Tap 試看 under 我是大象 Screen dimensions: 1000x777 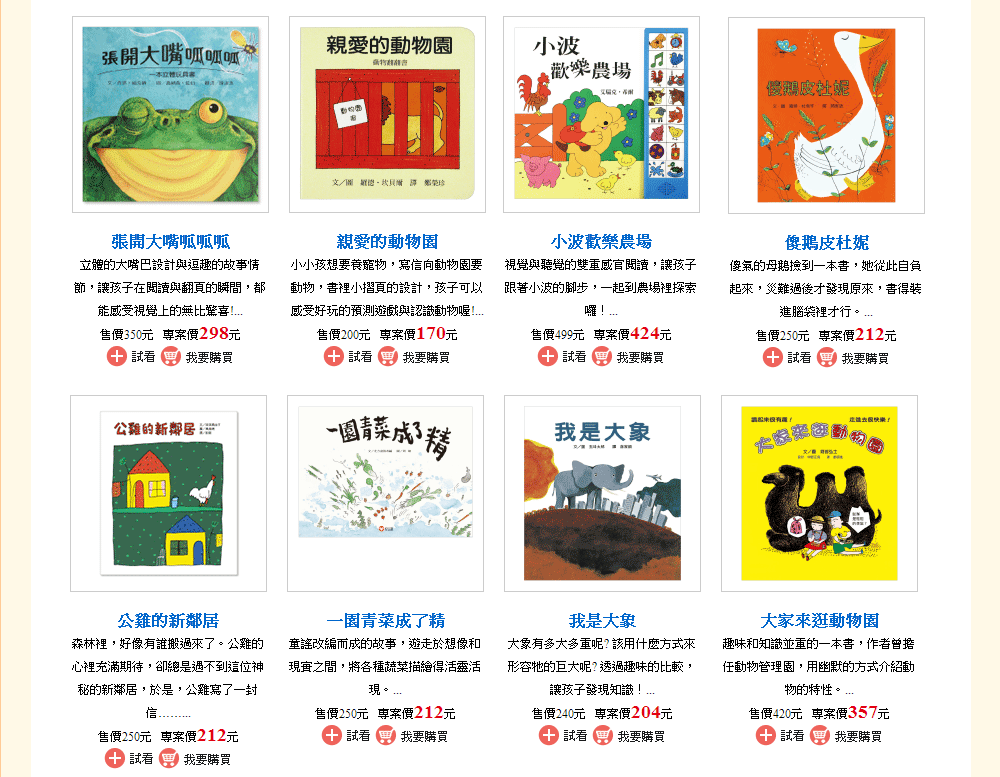[563, 735]
